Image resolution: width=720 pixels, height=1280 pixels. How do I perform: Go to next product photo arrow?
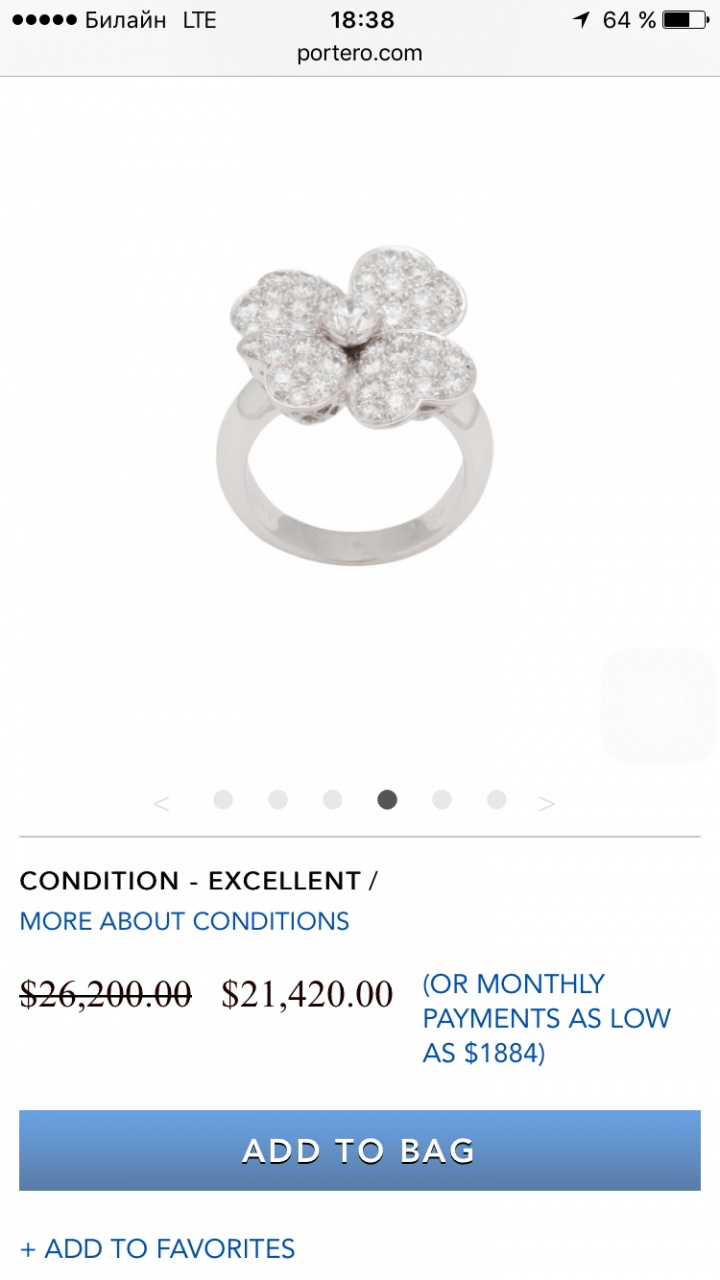tap(546, 803)
